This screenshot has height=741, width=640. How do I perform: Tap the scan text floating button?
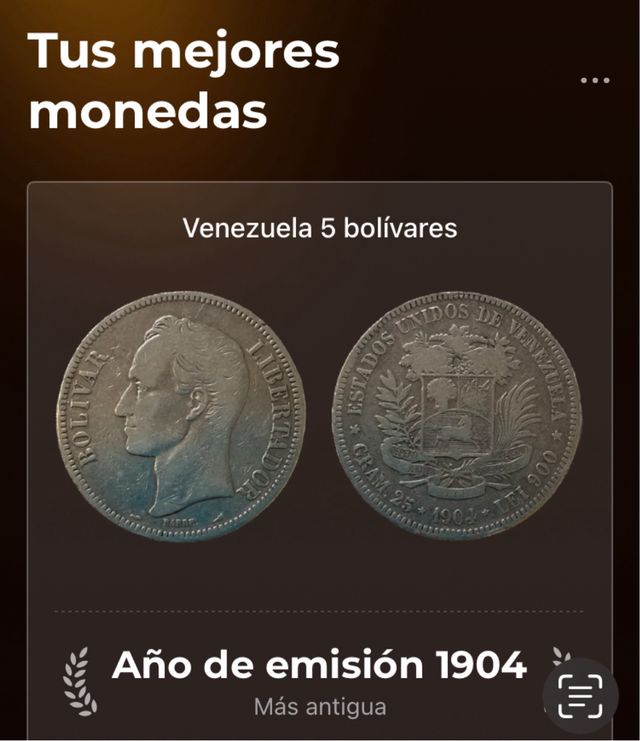(x=580, y=696)
